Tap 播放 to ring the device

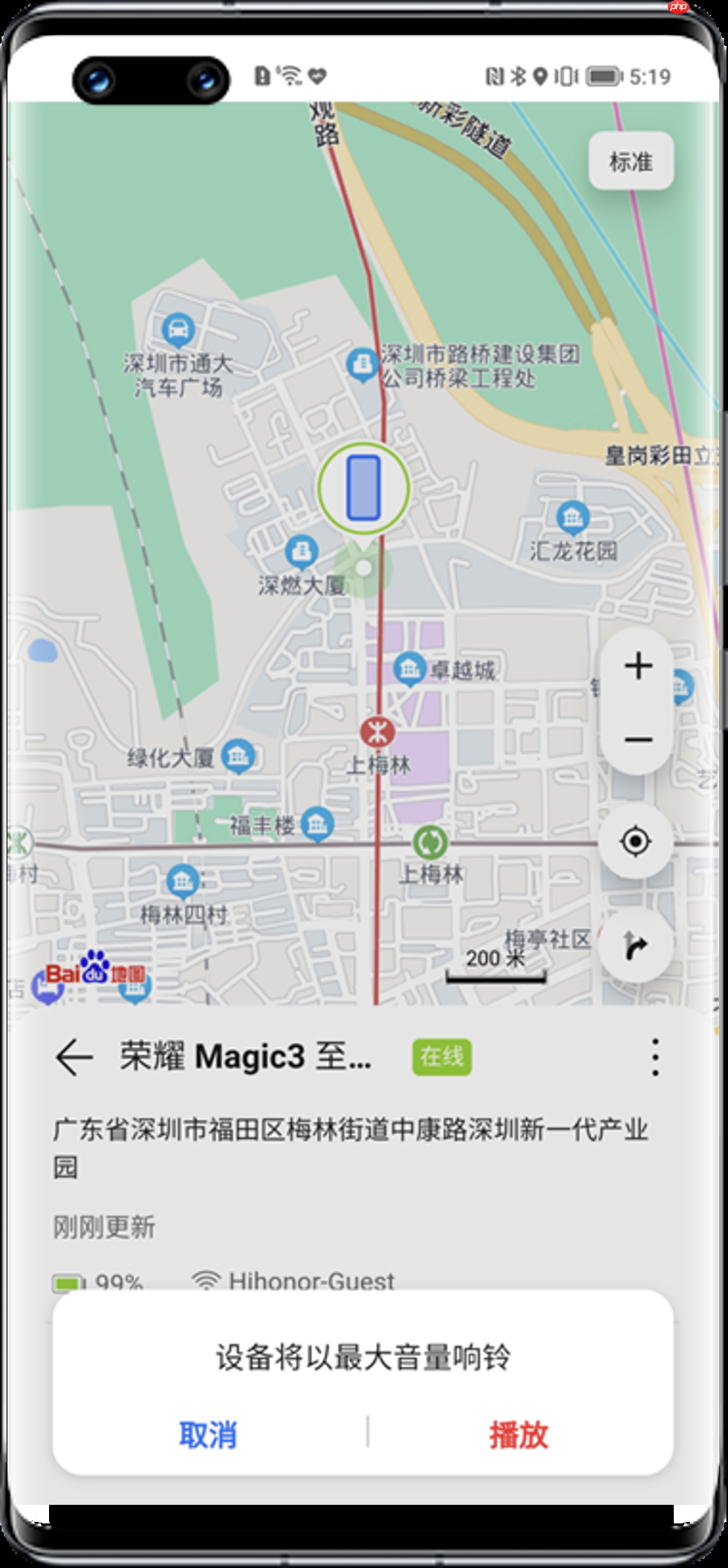click(x=520, y=1438)
